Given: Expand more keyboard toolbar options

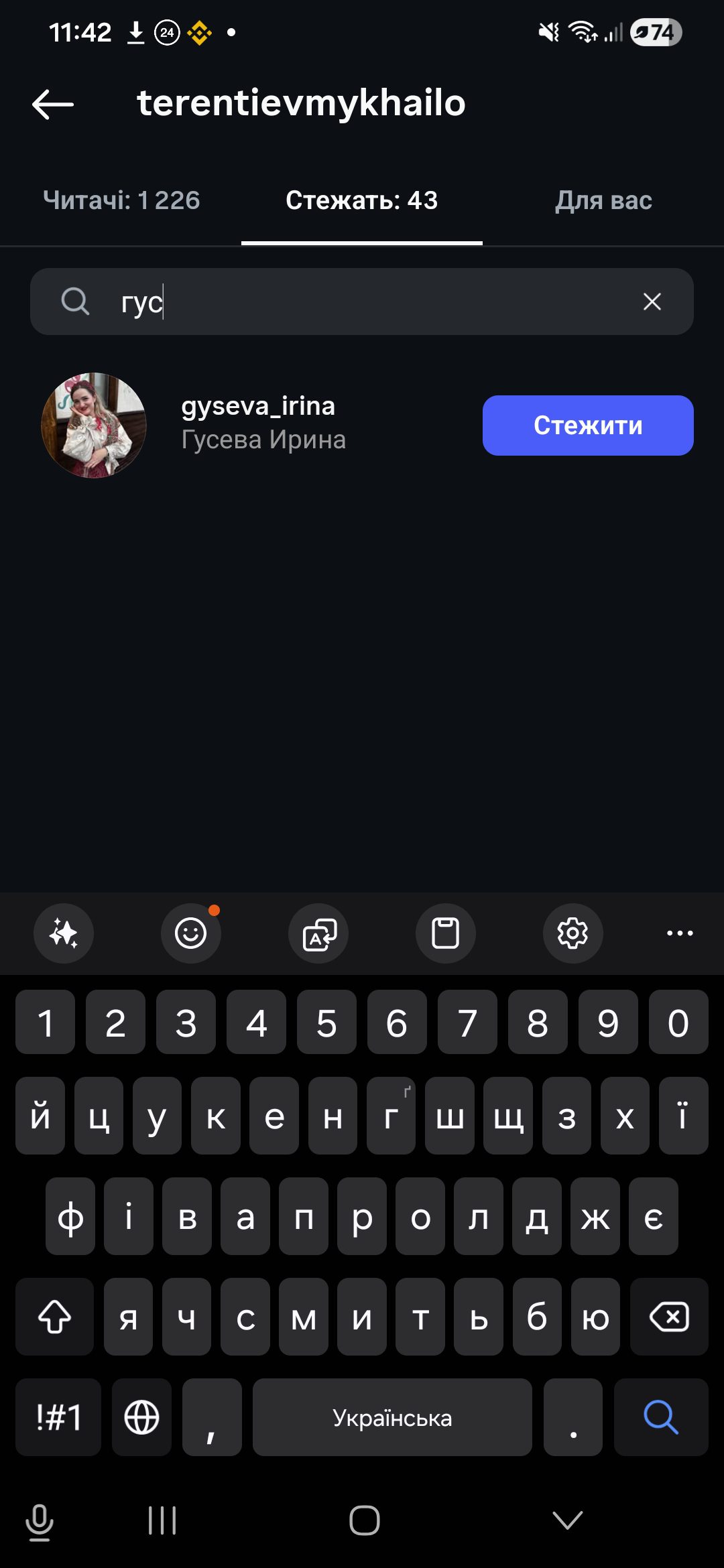Looking at the screenshot, I should (x=680, y=933).
